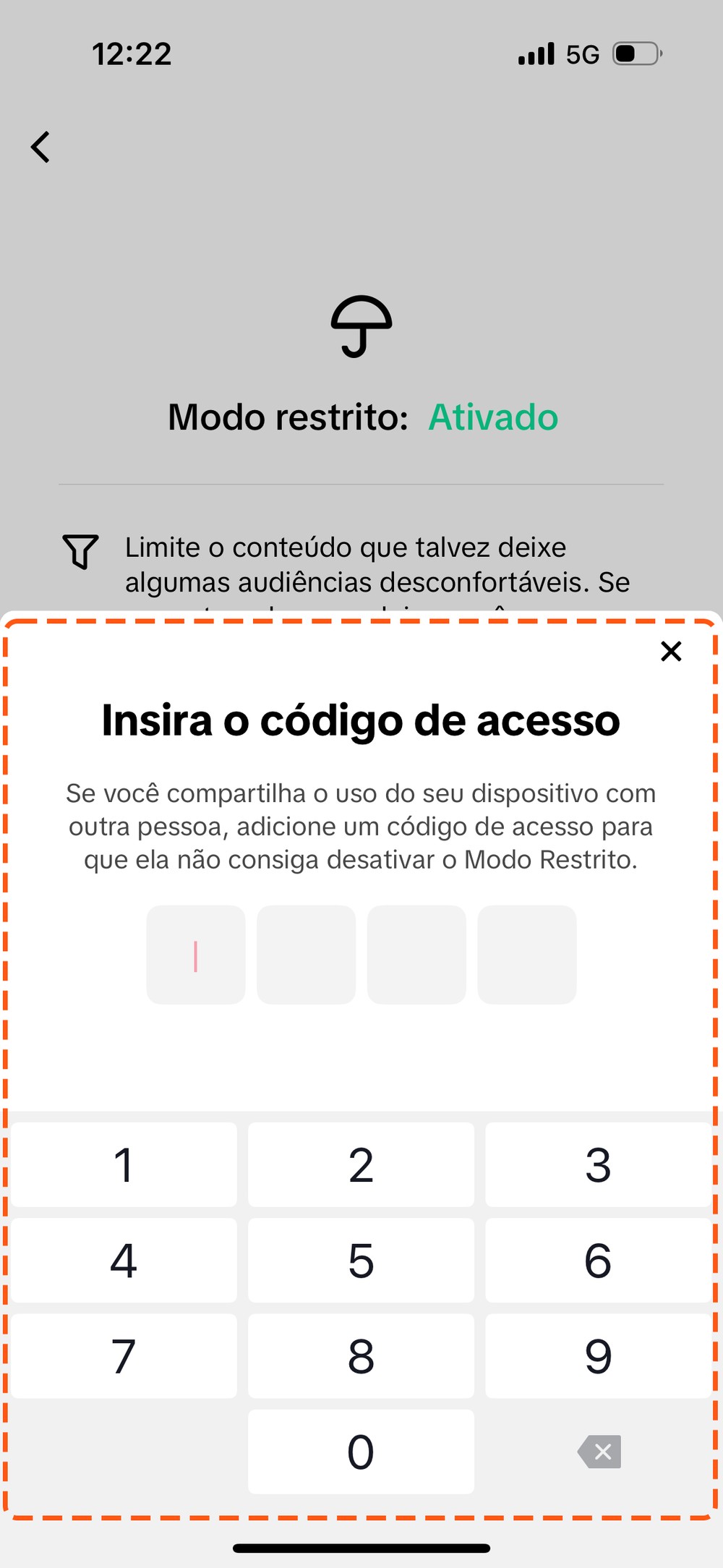The image size is (723, 1568).
Task: Enter digit 1 on keypad
Action: coord(124,1165)
